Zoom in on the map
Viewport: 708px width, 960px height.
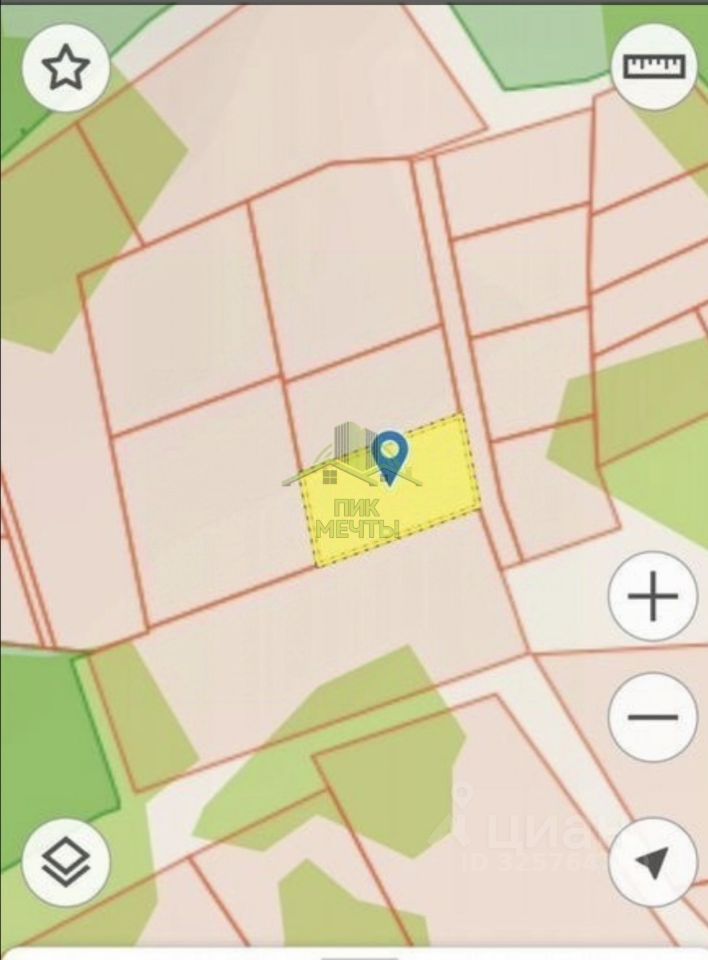(x=653, y=598)
